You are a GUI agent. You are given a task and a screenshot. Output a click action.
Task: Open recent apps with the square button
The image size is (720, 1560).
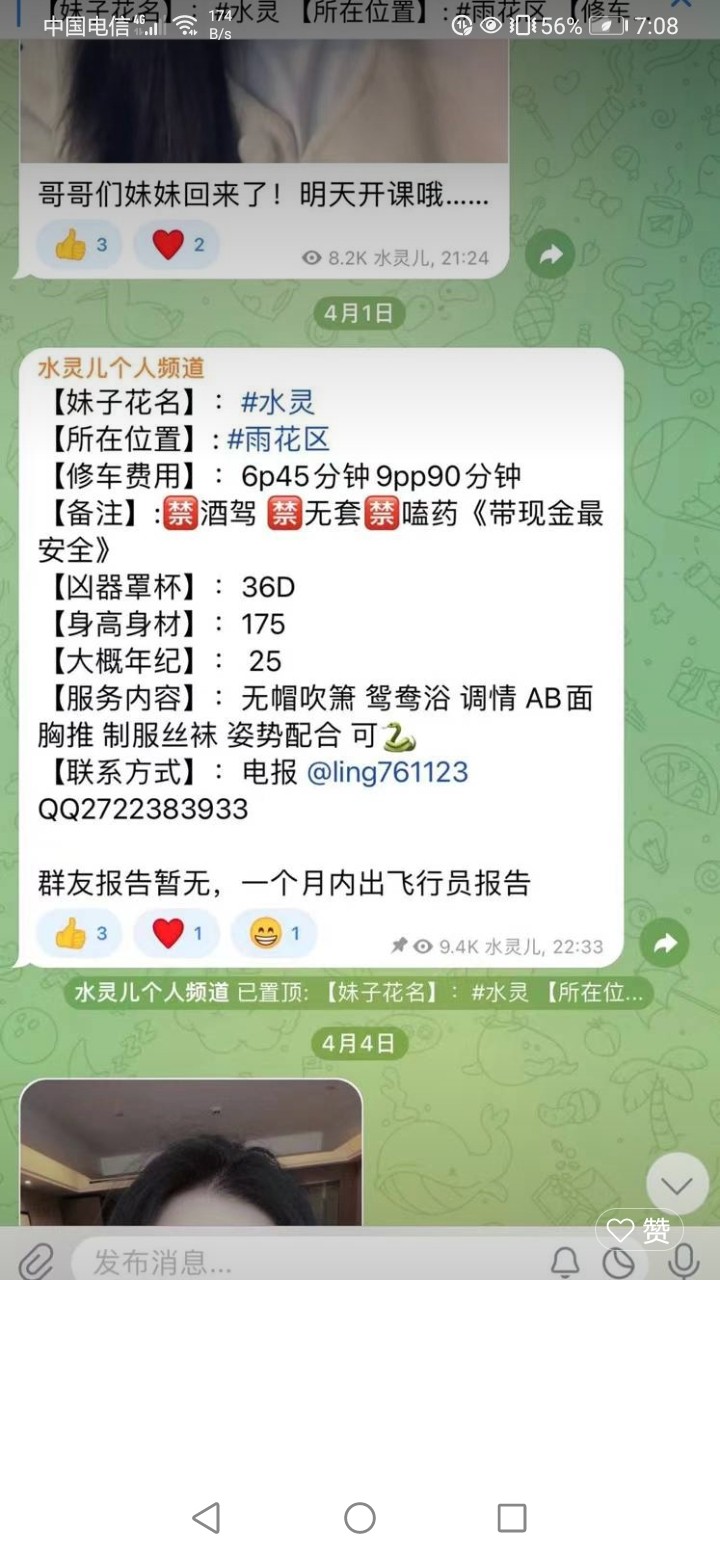point(512,1518)
